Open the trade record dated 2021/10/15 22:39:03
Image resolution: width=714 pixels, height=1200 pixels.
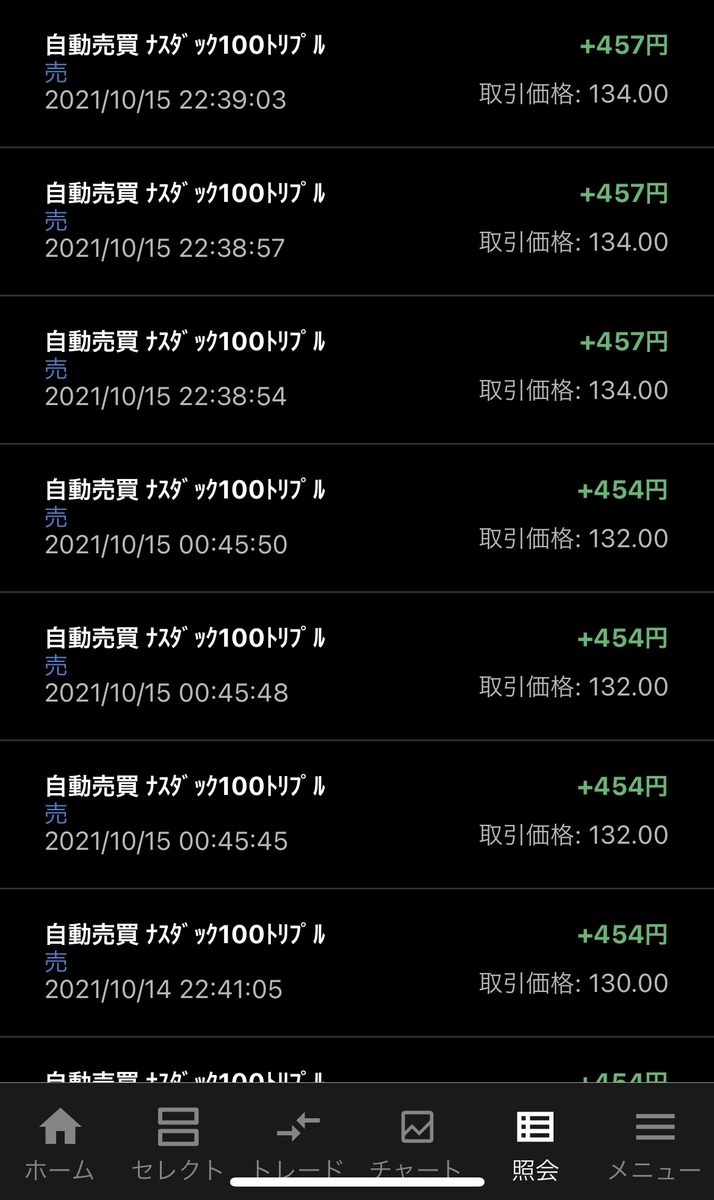[357, 74]
